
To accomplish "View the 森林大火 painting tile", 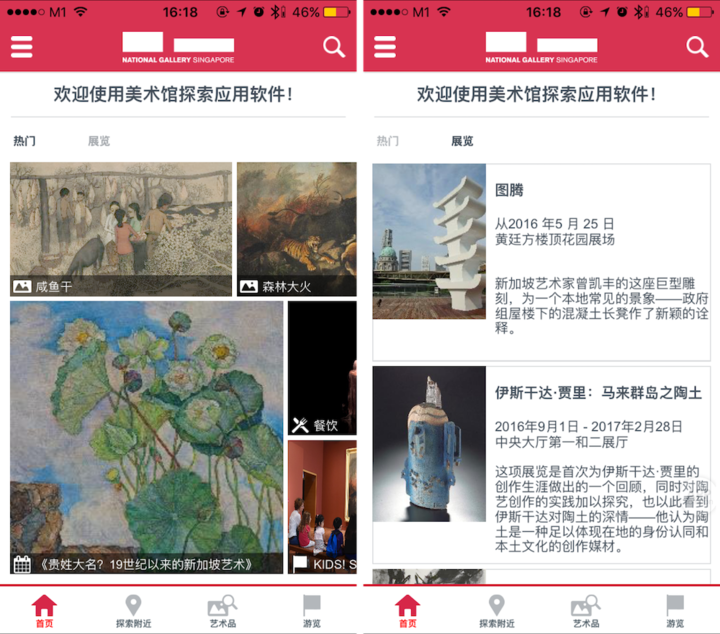I will 297,229.
